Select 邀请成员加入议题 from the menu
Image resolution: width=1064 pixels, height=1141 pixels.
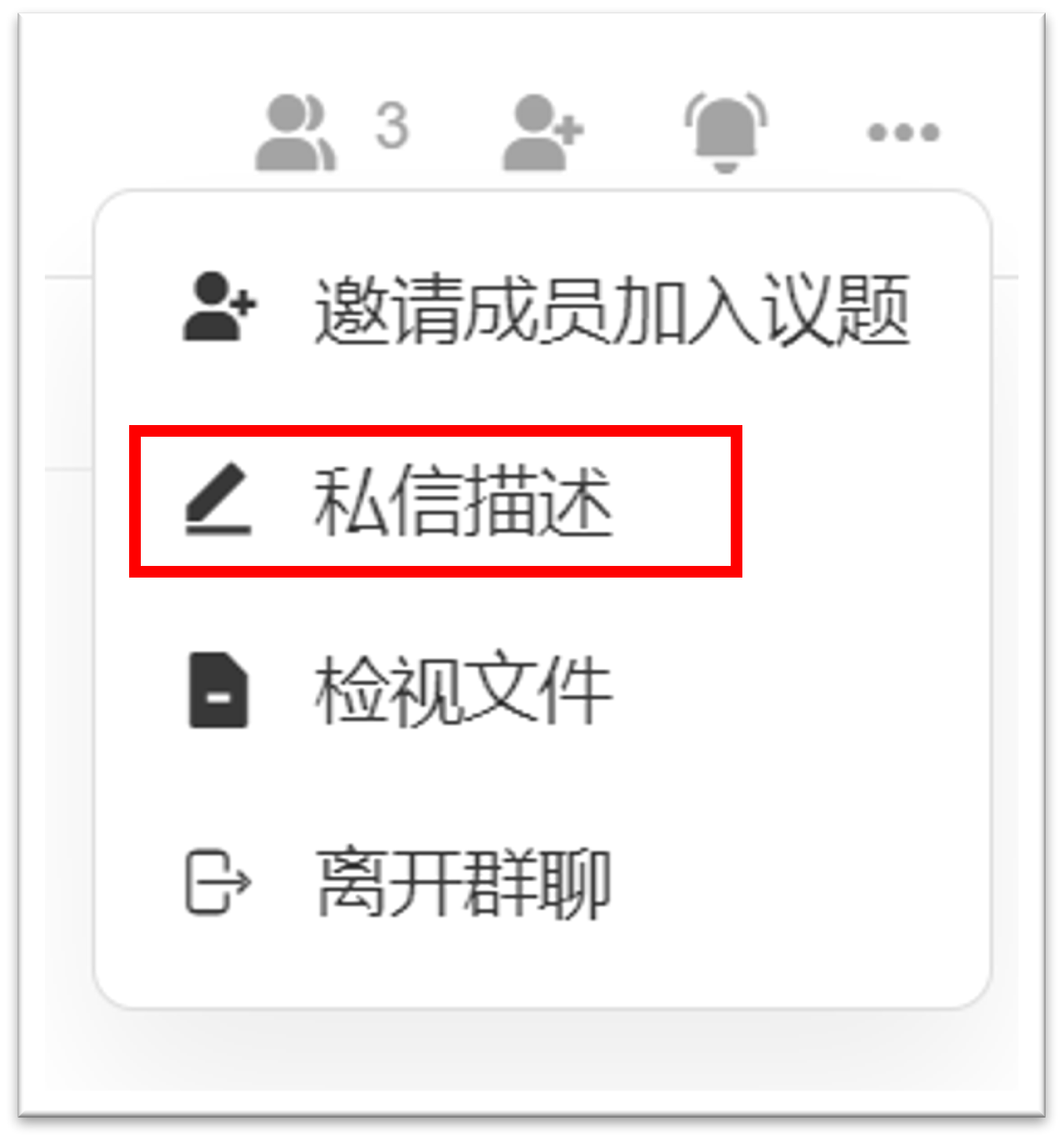546,309
